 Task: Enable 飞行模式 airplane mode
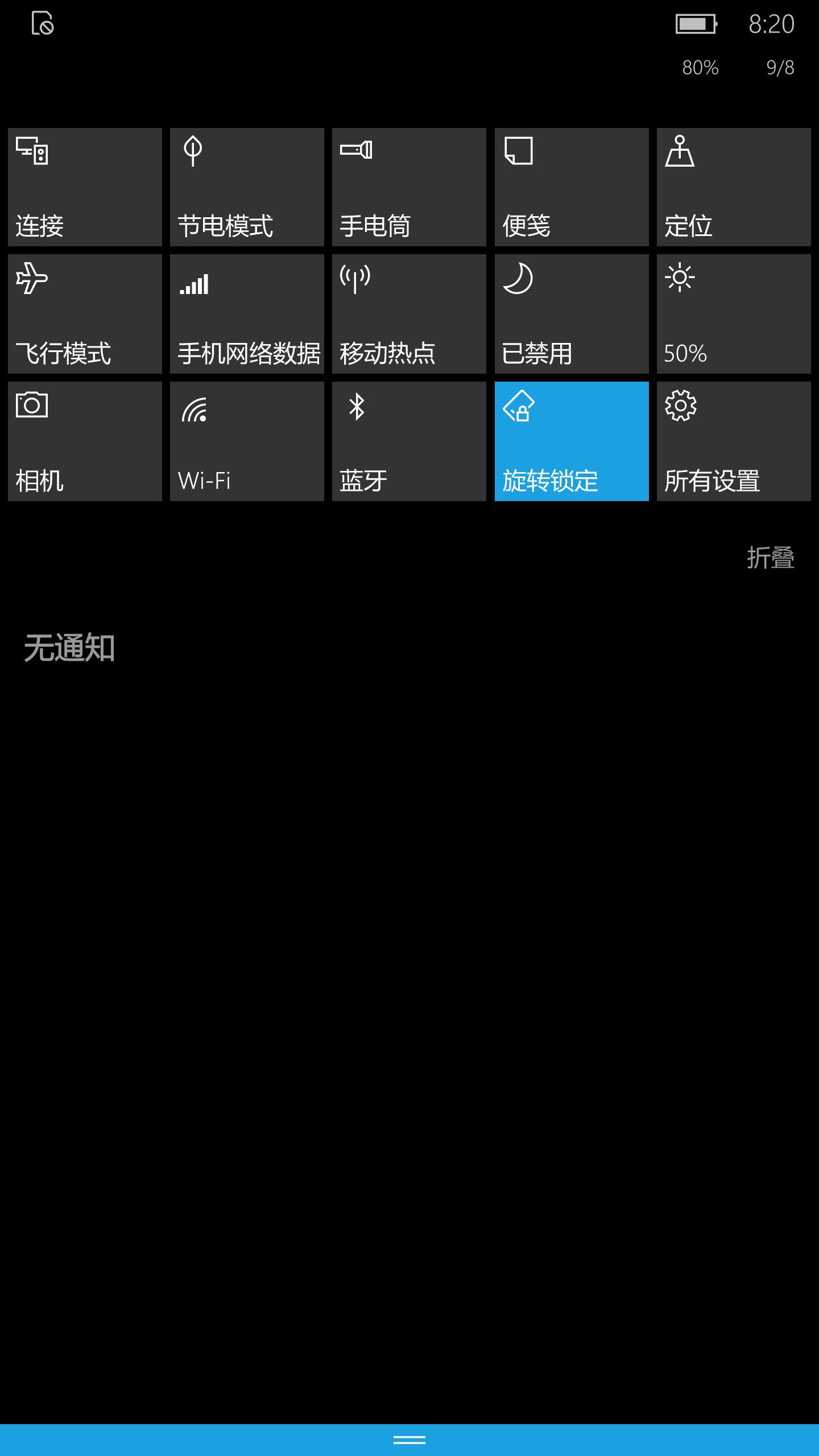point(85,314)
